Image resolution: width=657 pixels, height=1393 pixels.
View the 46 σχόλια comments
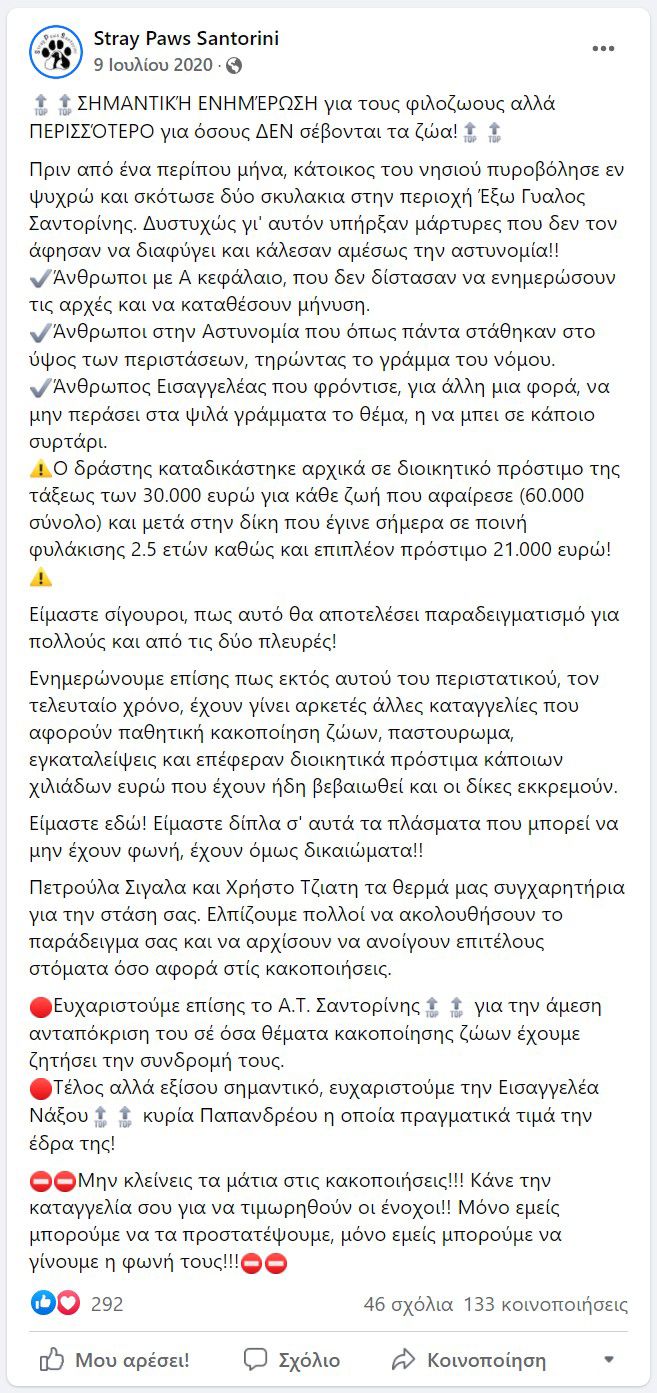(409, 1304)
